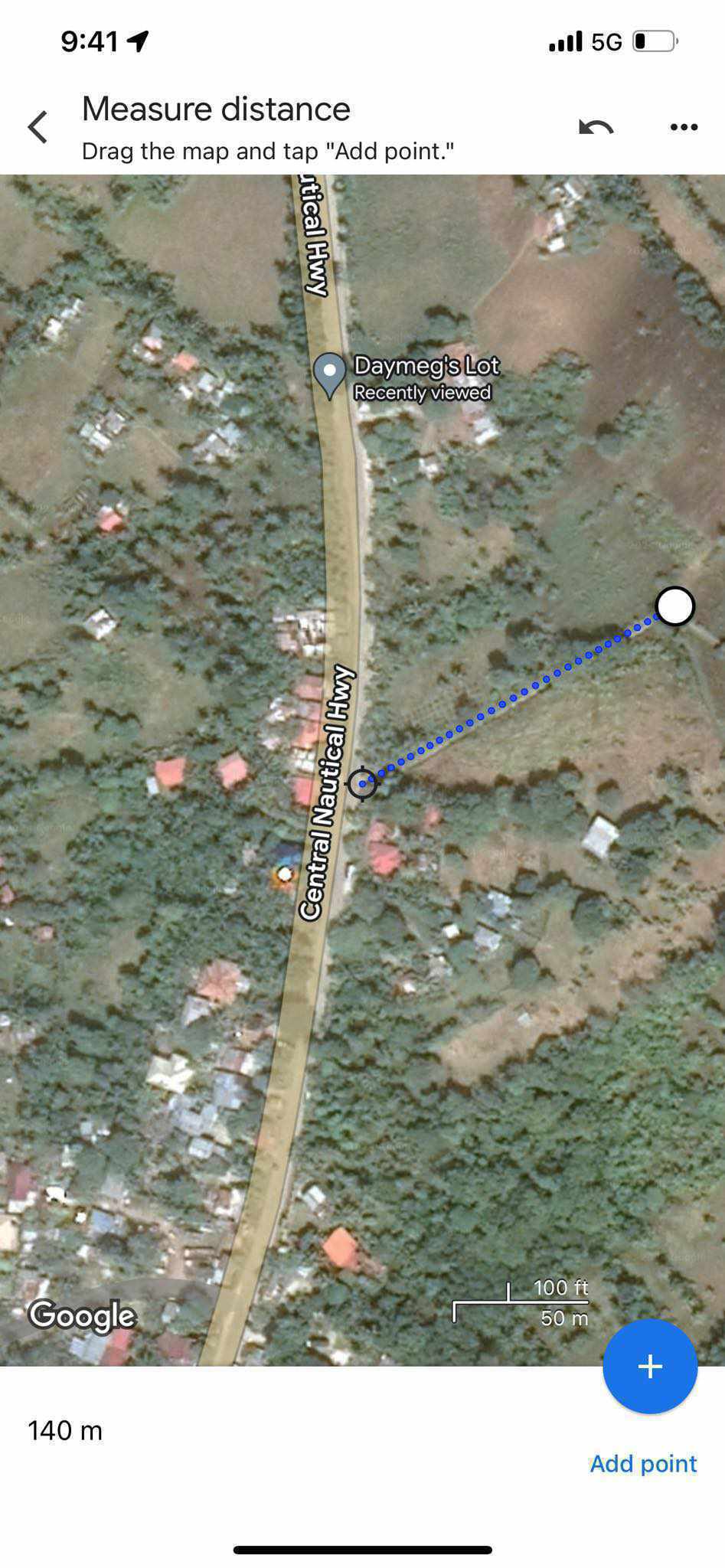
Task: Go back from Measure distance
Action: (x=38, y=127)
